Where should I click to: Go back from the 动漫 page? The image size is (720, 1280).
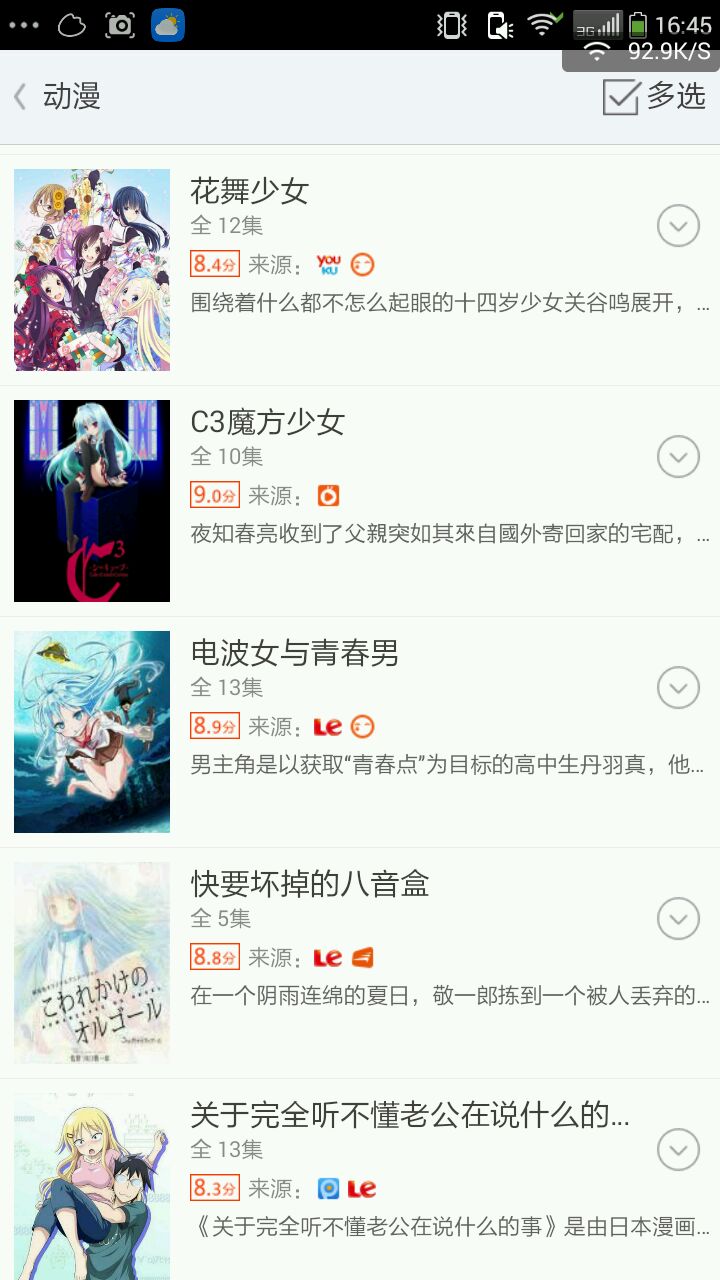pyautogui.click(x=22, y=97)
